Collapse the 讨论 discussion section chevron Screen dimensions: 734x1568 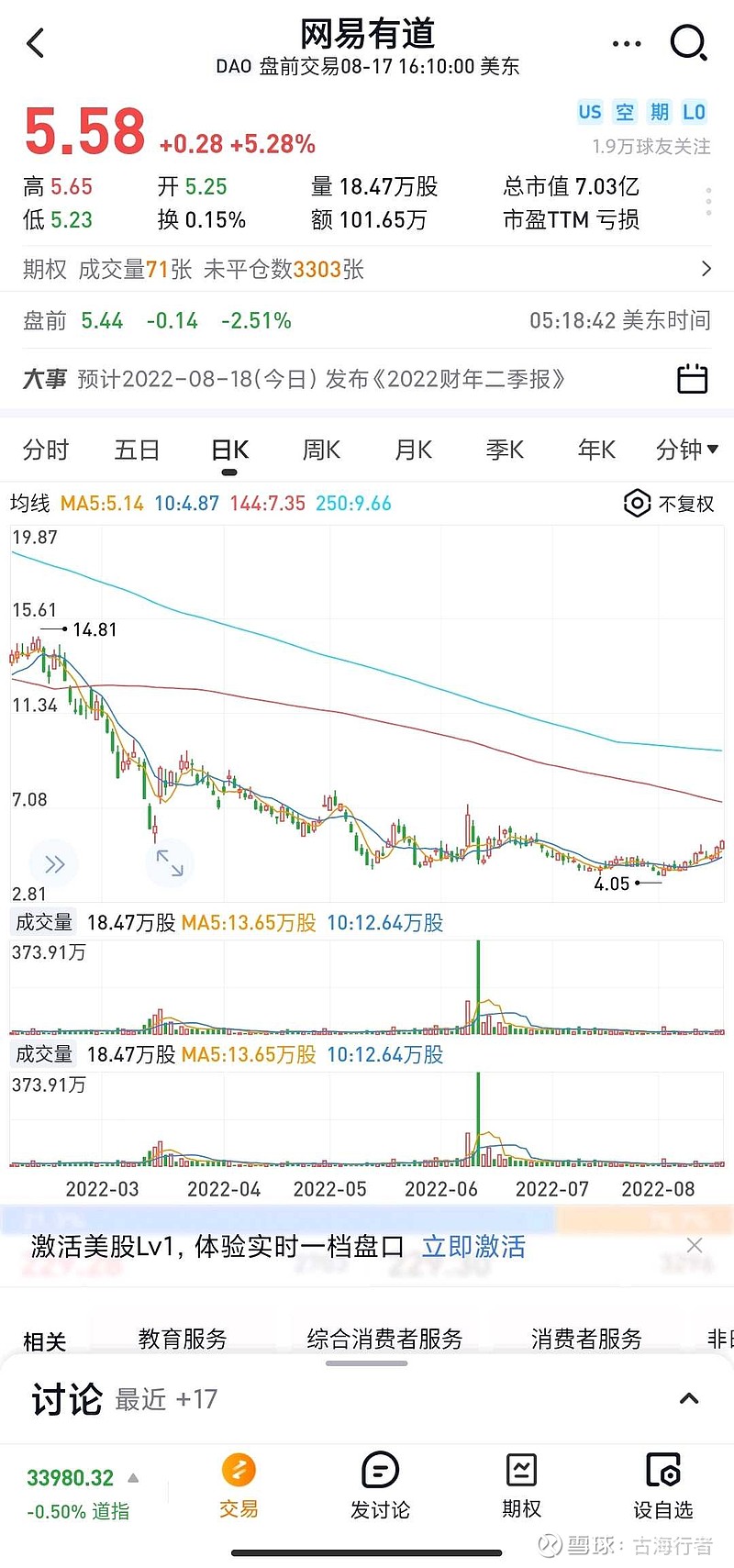click(689, 1398)
